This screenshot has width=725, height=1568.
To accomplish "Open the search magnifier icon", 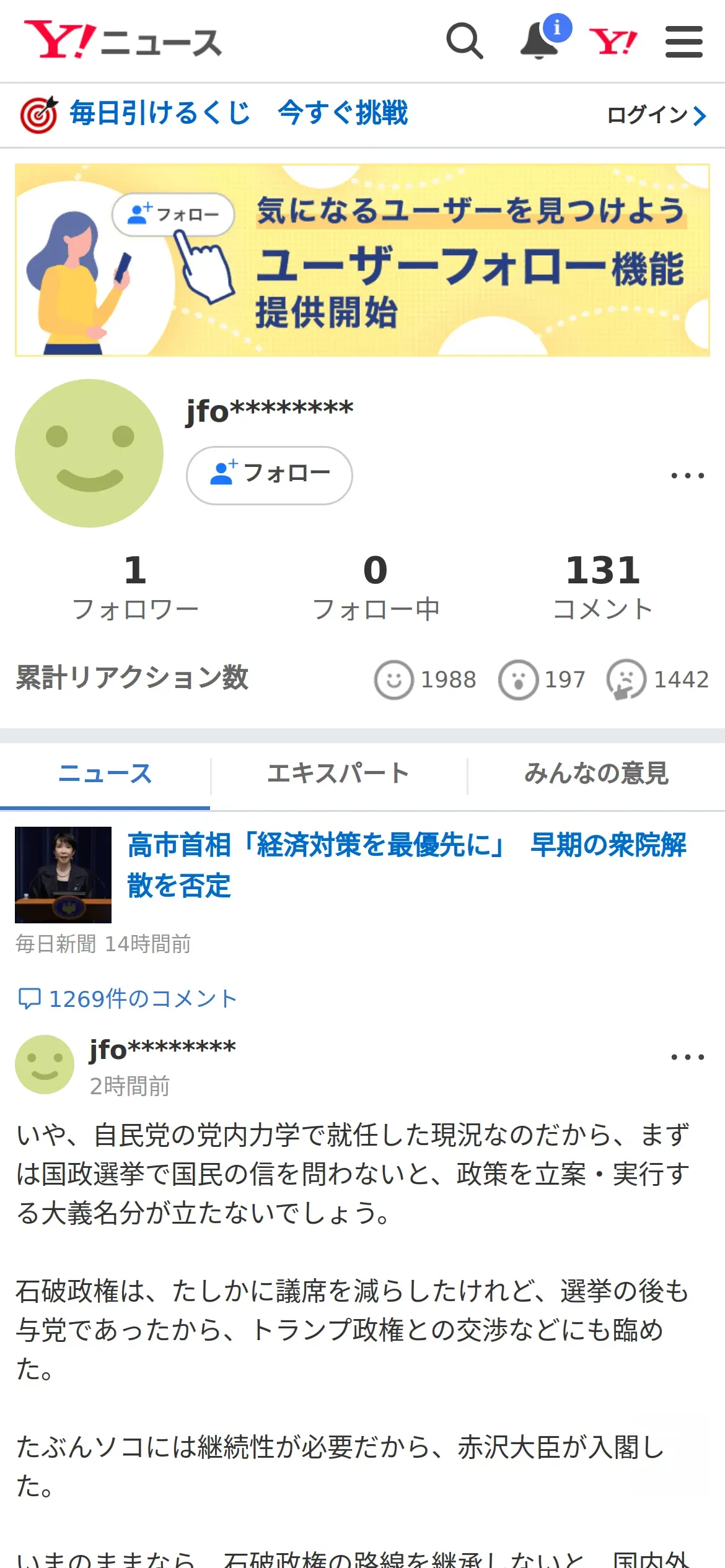I will click(464, 41).
